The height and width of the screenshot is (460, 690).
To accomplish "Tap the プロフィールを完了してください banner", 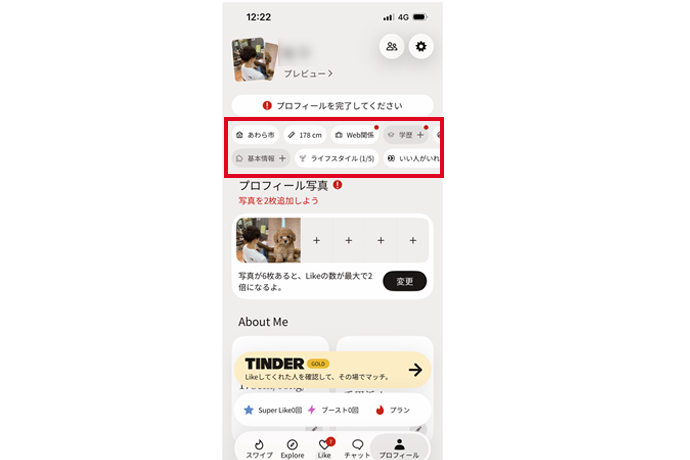I will click(x=333, y=106).
